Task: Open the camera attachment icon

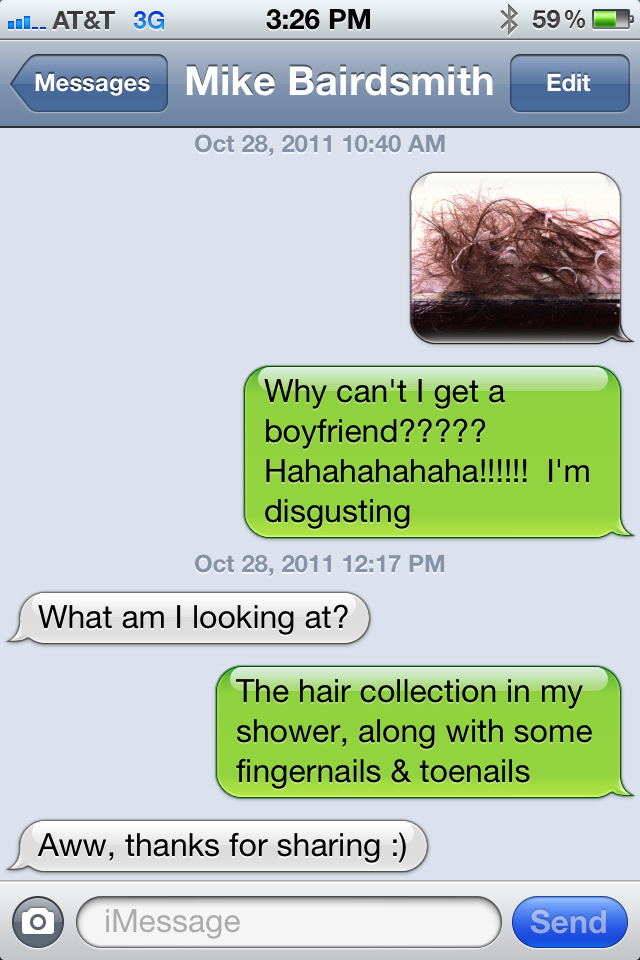Action: (x=37, y=921)
